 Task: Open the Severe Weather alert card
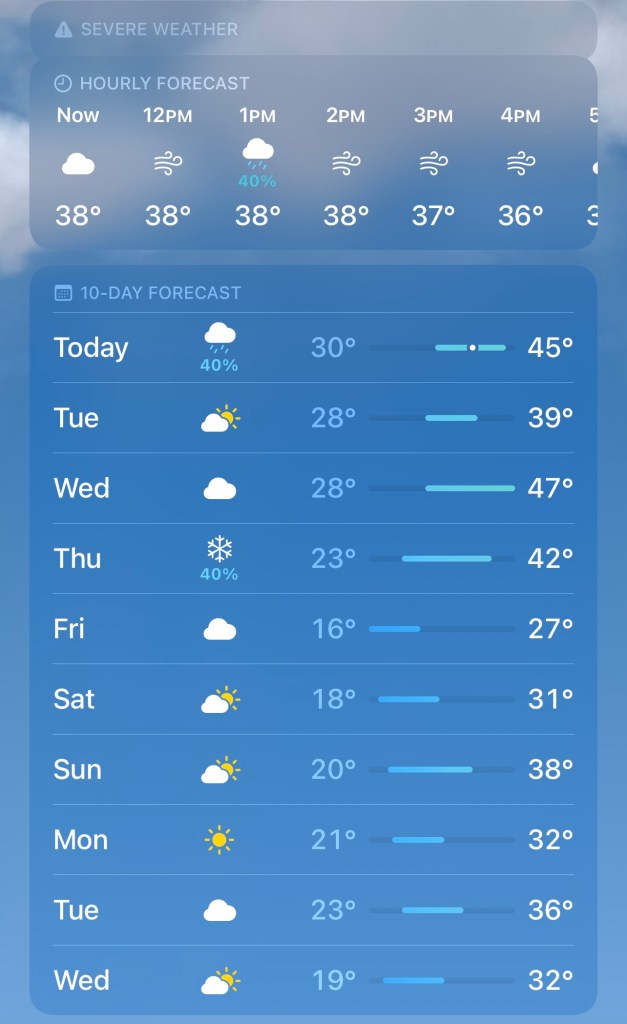click(313, 29)
